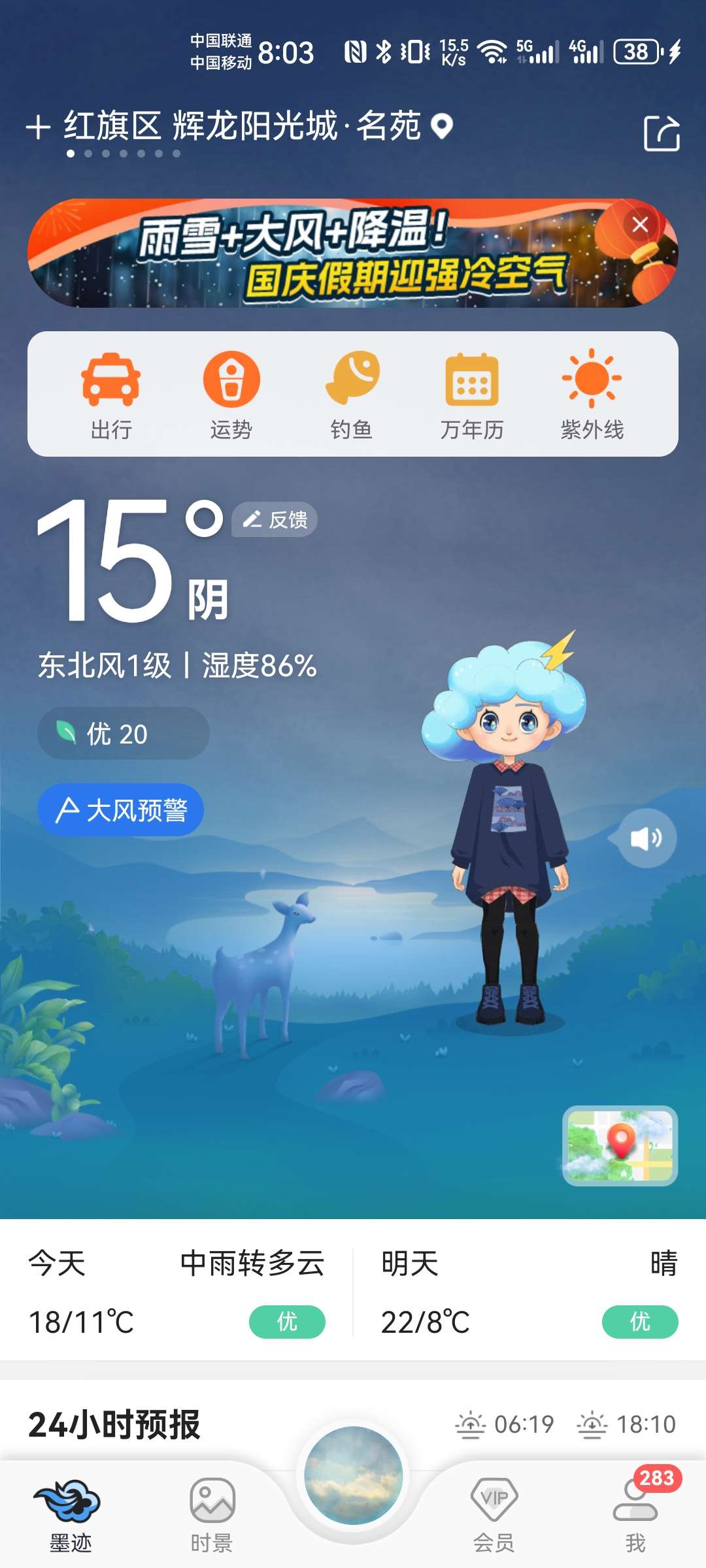This screenshot has width=706, height=1568.
Task: Open tomorrow's forecast 晴 card
Action: click(529, 1292)
